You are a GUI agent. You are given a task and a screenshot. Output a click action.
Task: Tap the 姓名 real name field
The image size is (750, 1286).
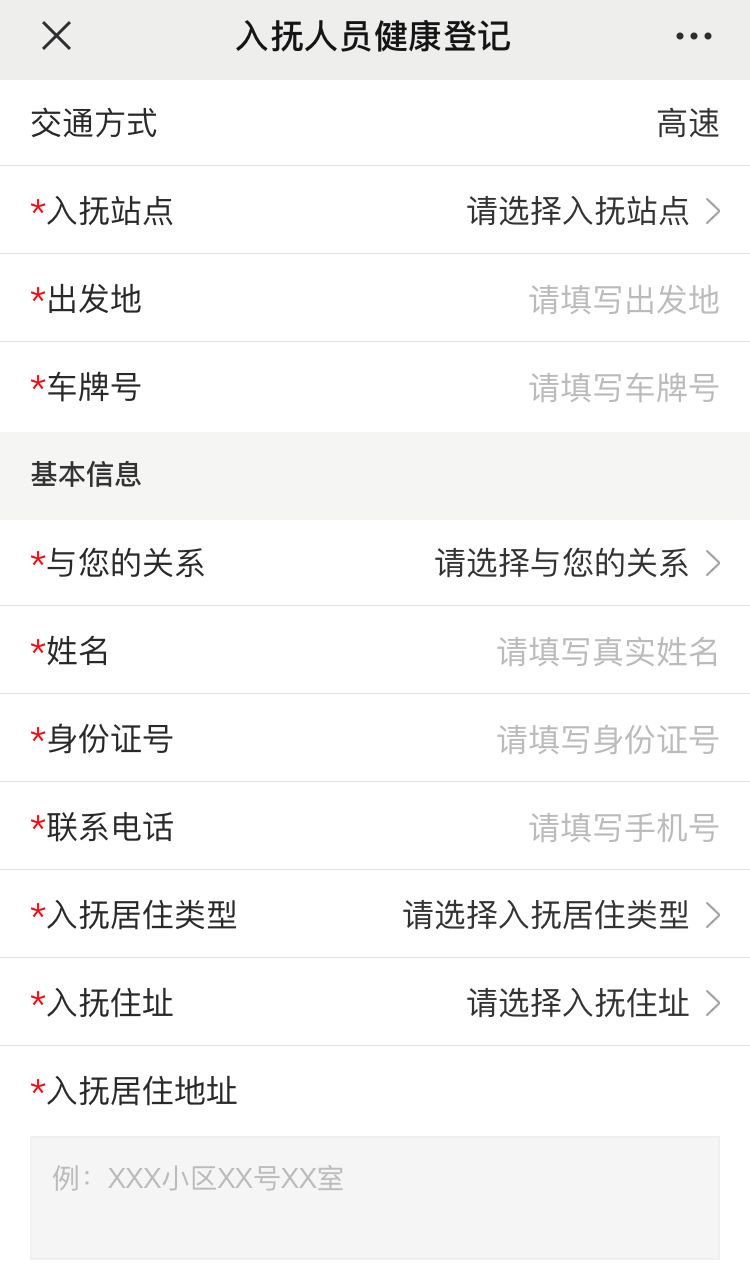click(375, 650)
